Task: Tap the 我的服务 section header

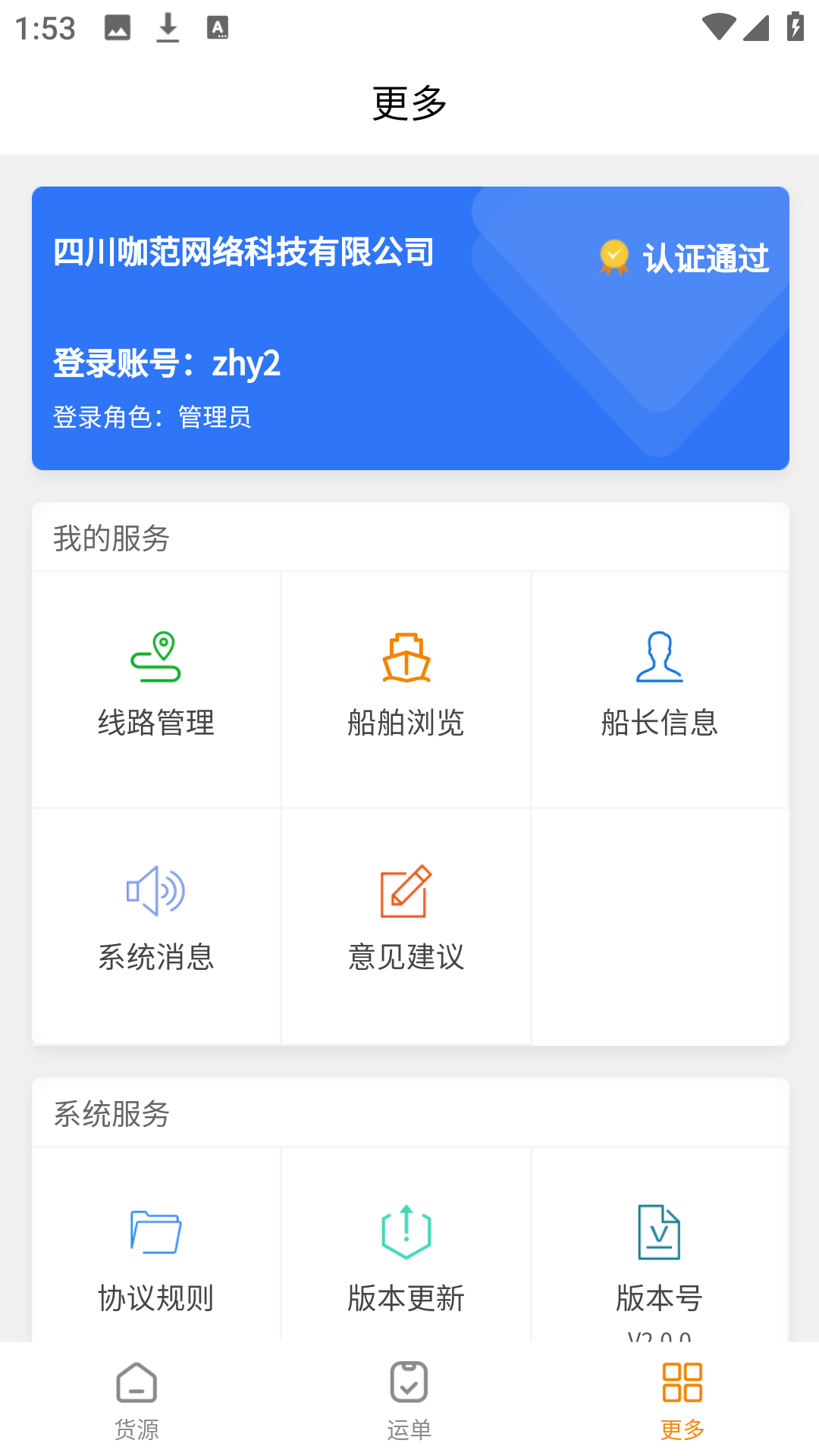Action: pyautogui.click(x=112, y=538)
